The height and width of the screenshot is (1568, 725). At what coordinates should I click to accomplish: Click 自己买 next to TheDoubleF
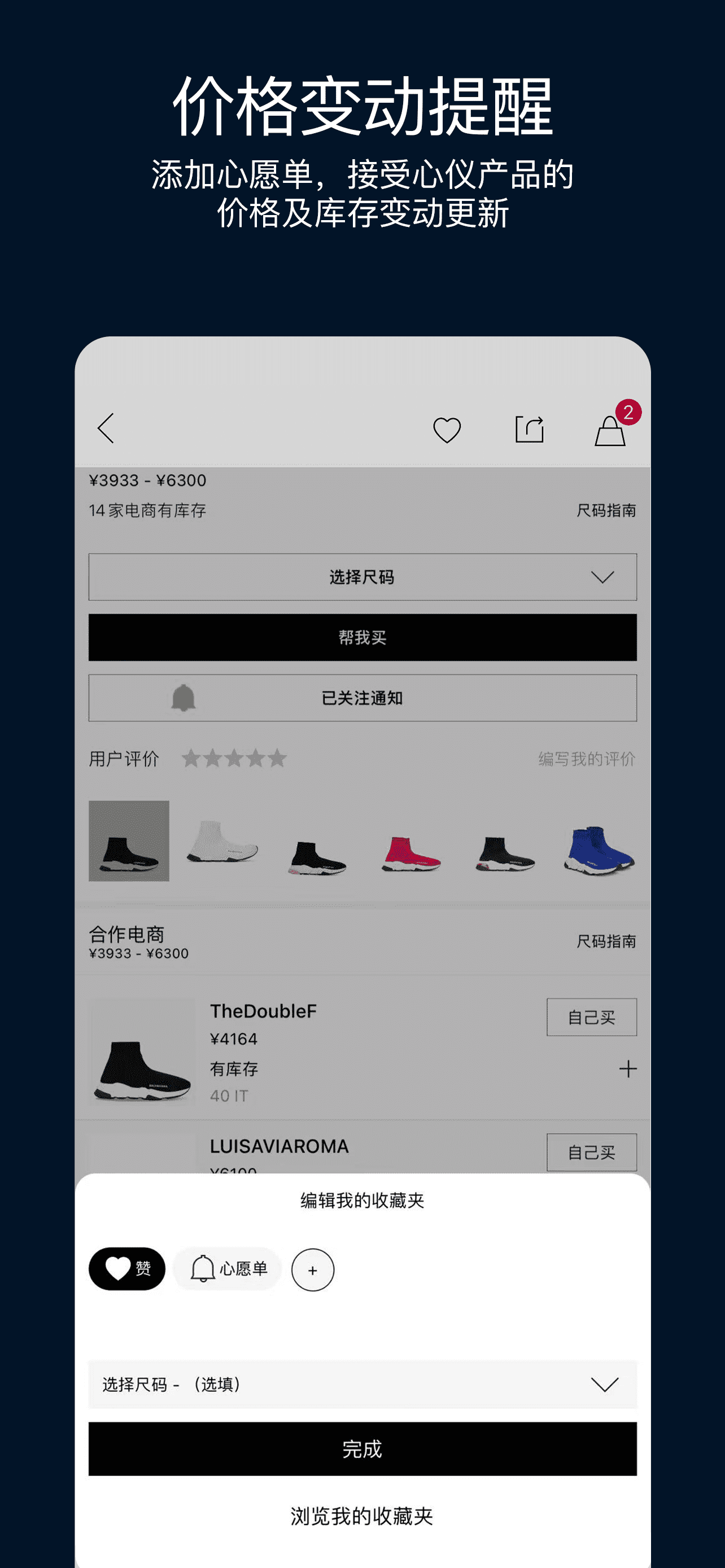click(x=591, y=1017)
